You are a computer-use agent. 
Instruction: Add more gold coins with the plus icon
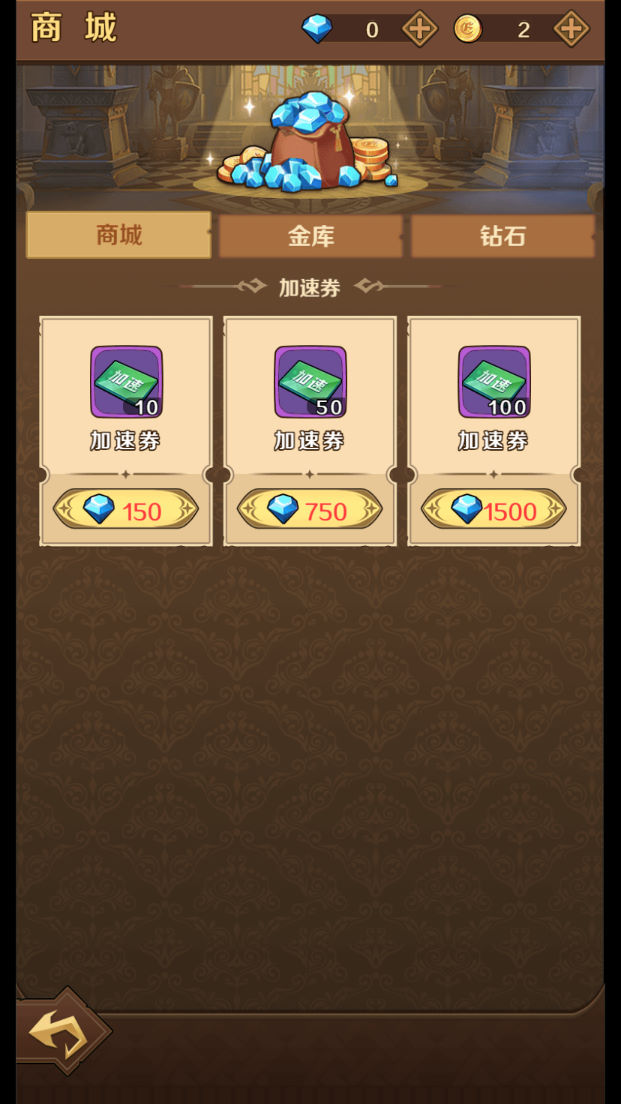(x=571, y=29)
